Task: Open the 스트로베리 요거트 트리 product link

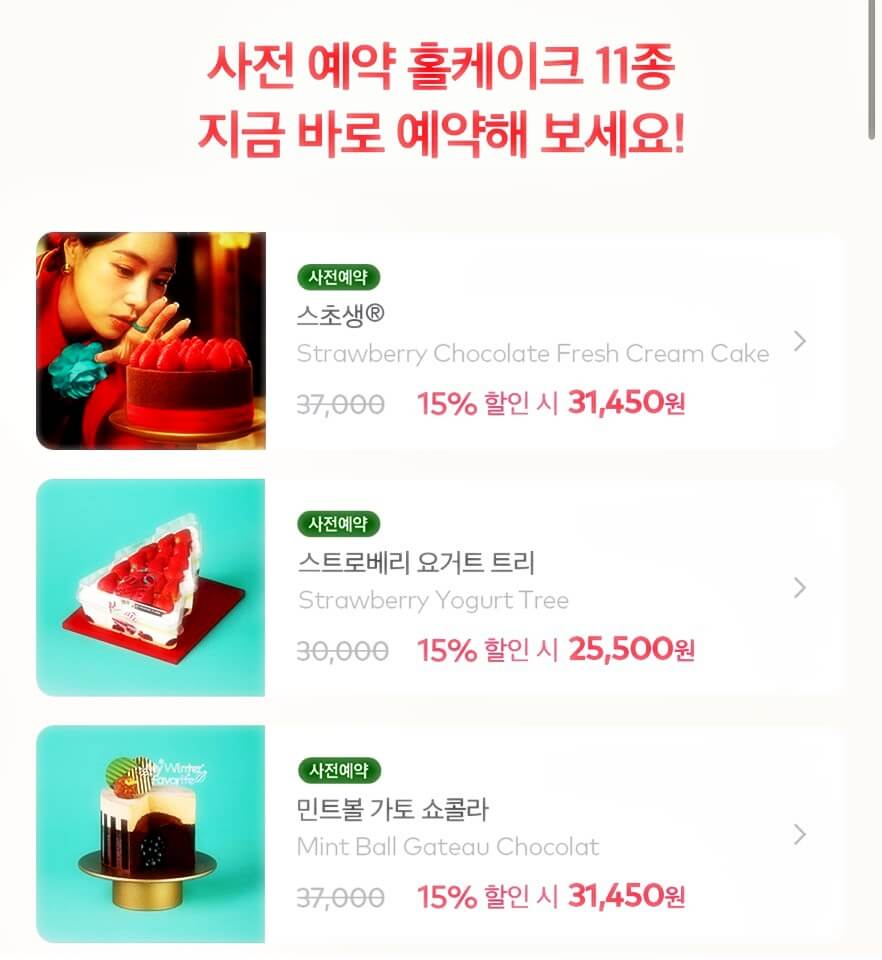Action: 415,562
